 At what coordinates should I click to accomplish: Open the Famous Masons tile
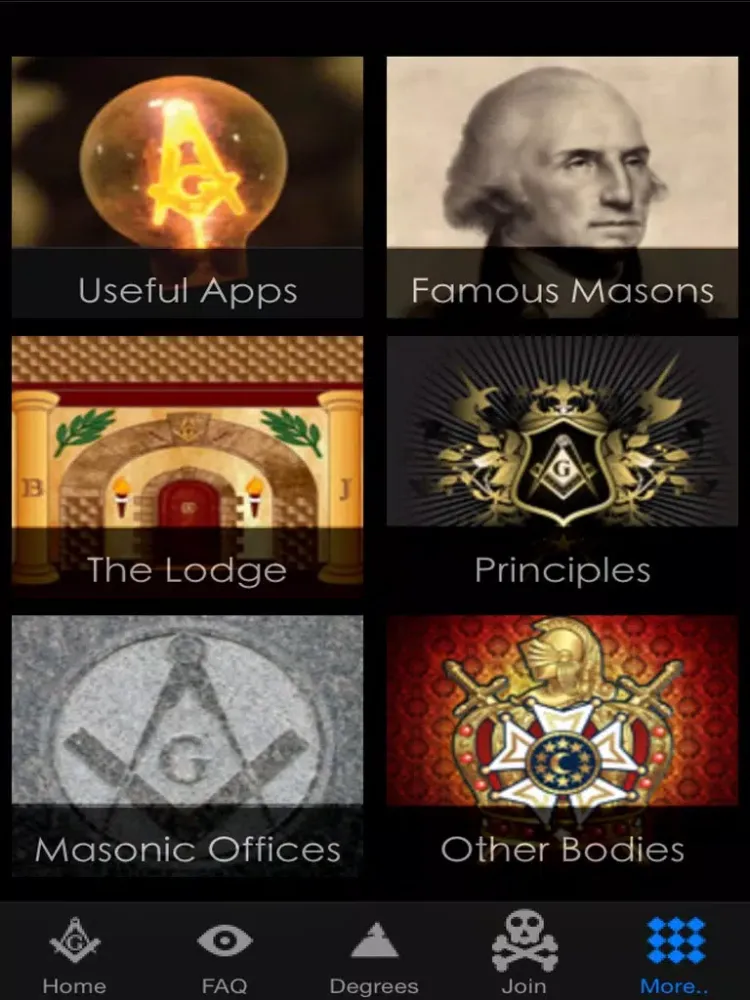point(562,187)
